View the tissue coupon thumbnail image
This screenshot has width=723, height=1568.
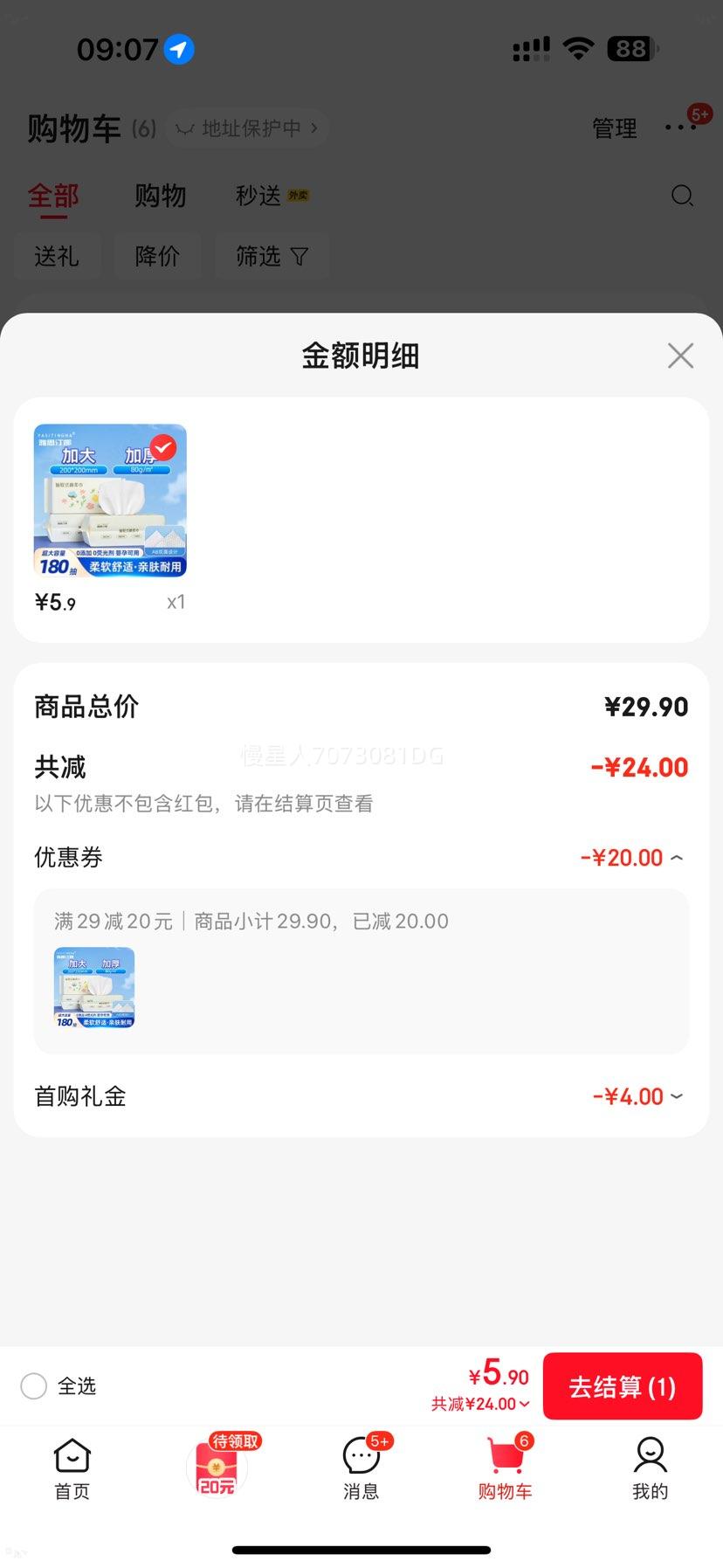[x=94, y=987]
